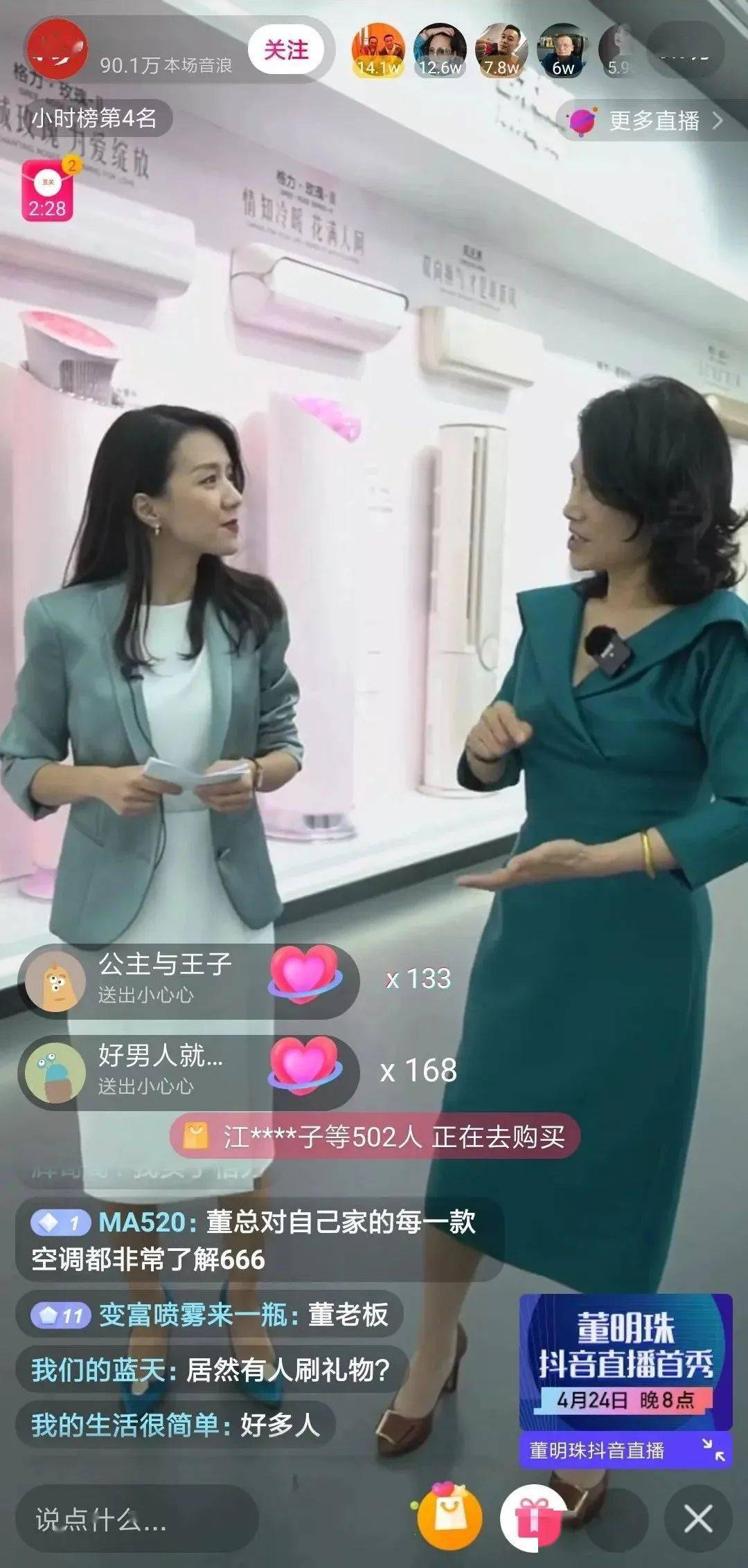Open the shopping bag product list
Image resolution: width=748 pixels, height=1568 pixels.
449,1517
